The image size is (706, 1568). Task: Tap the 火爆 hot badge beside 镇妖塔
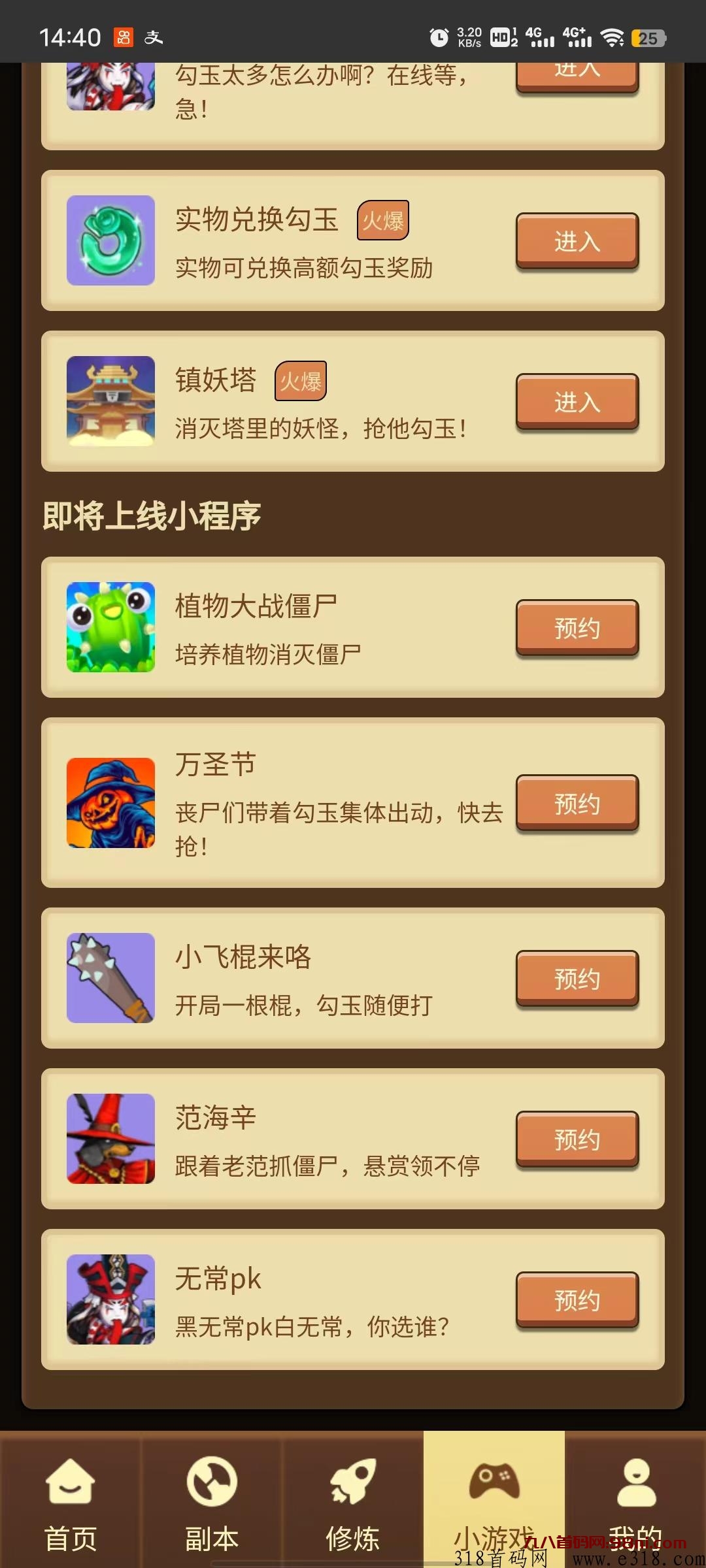tap(301, 381)
